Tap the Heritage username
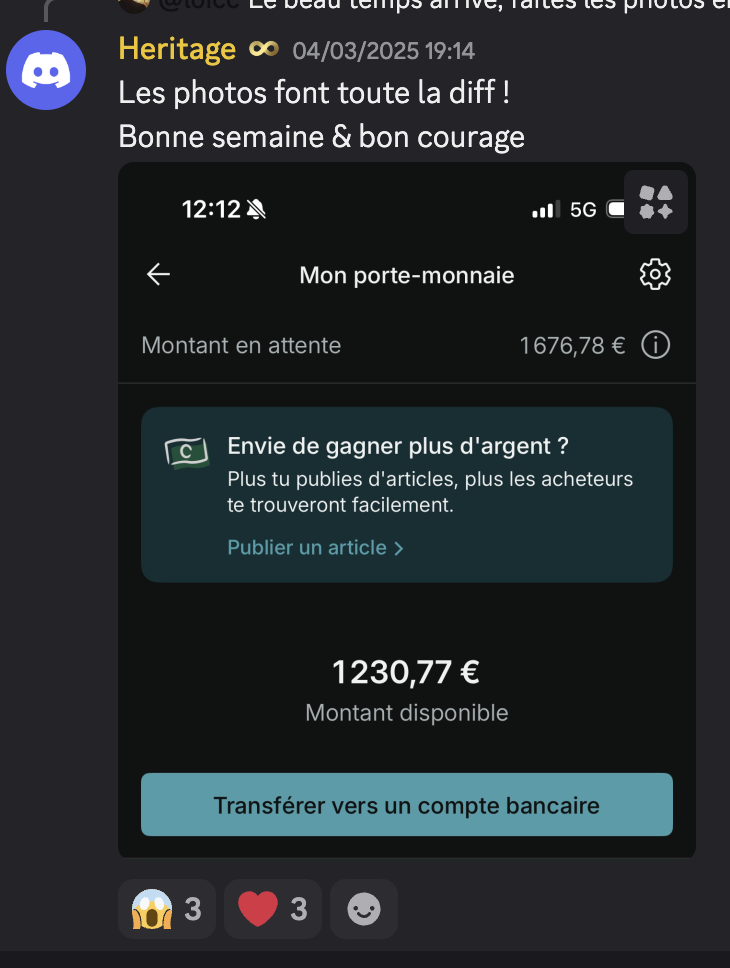The image size is (730, 968). click(x=177, y=48)
